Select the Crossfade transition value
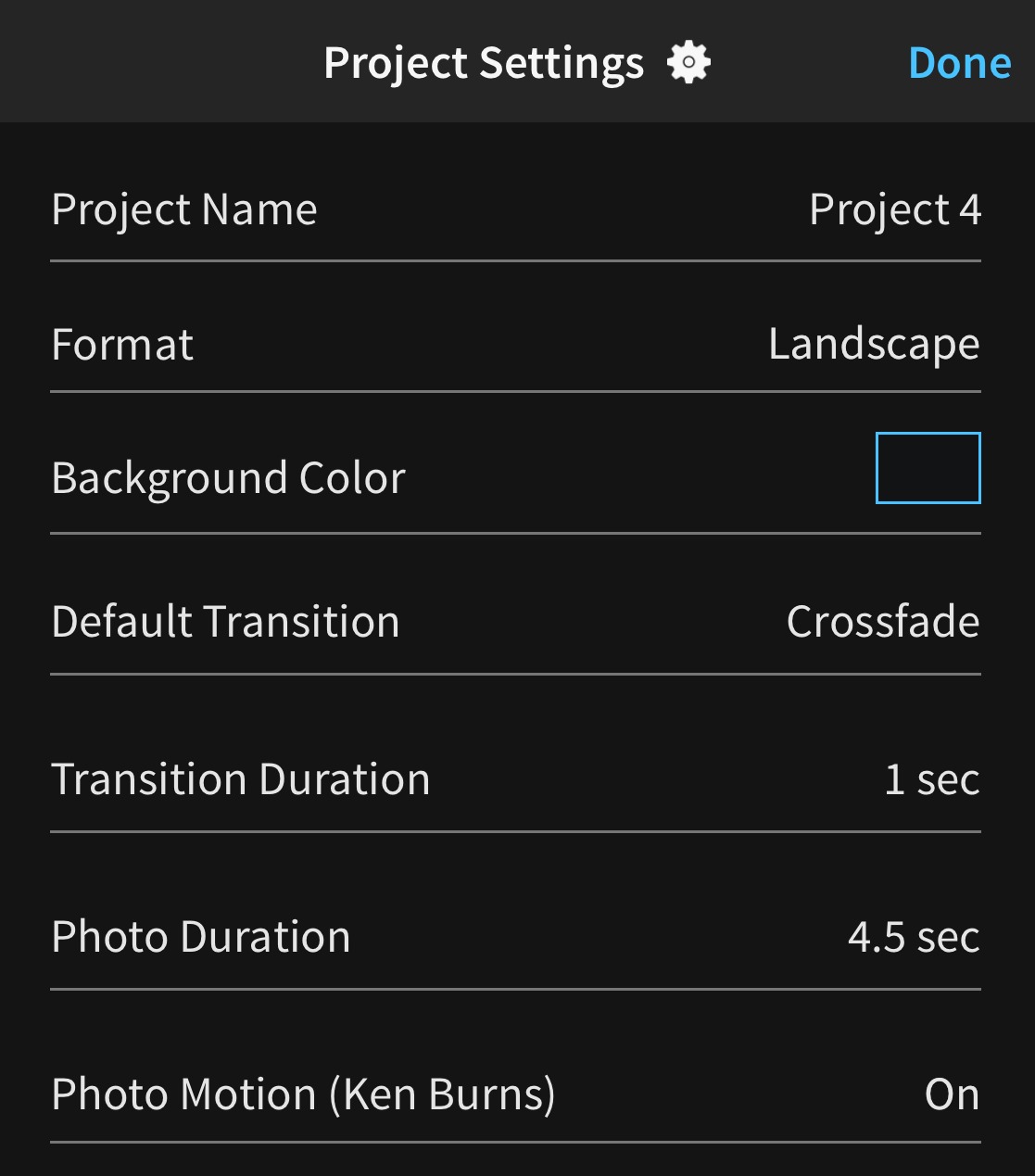Screen dimensions: 1035x1176 tap(881, 622)
